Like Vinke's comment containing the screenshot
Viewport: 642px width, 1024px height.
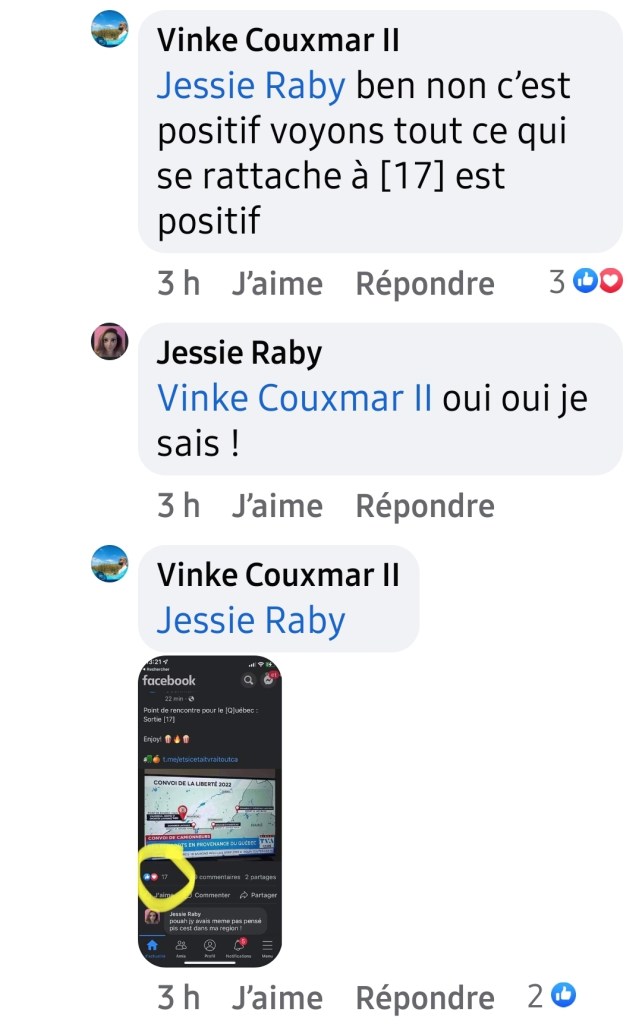(277, 997)
